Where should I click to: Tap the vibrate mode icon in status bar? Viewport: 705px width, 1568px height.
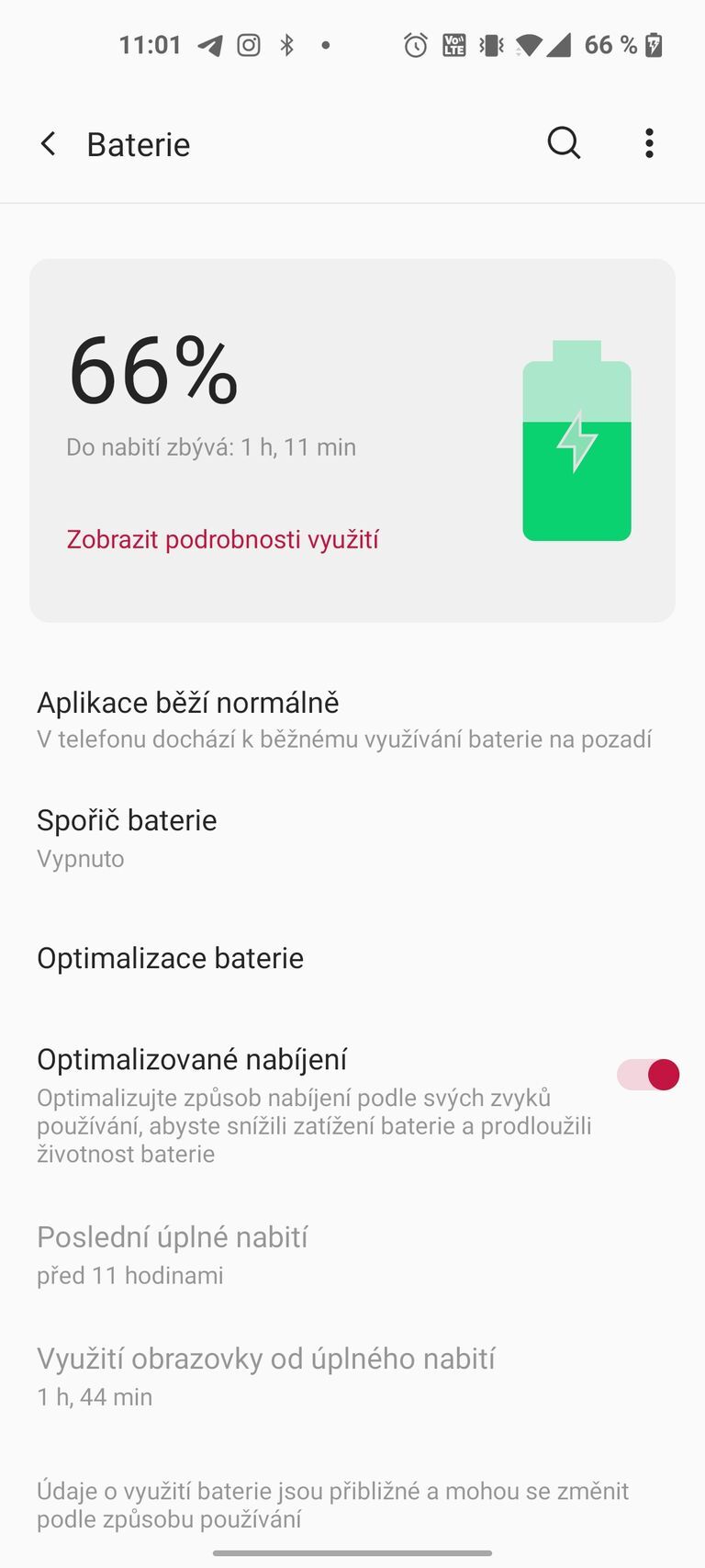click(x=492, y=43)
